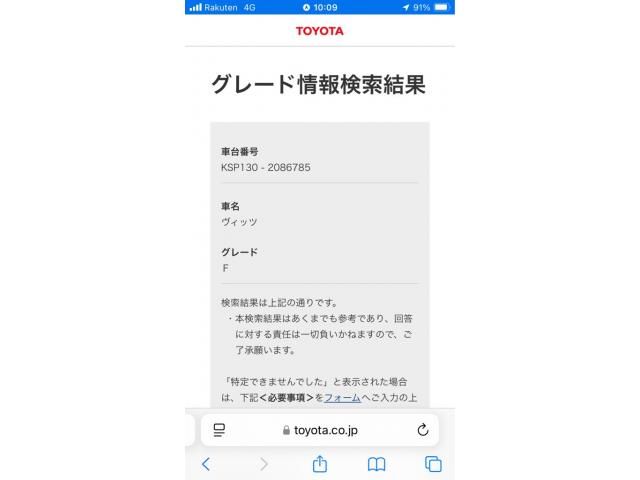Go back to previous page
This screenshot has width=640, height=480.
(206, 464)
